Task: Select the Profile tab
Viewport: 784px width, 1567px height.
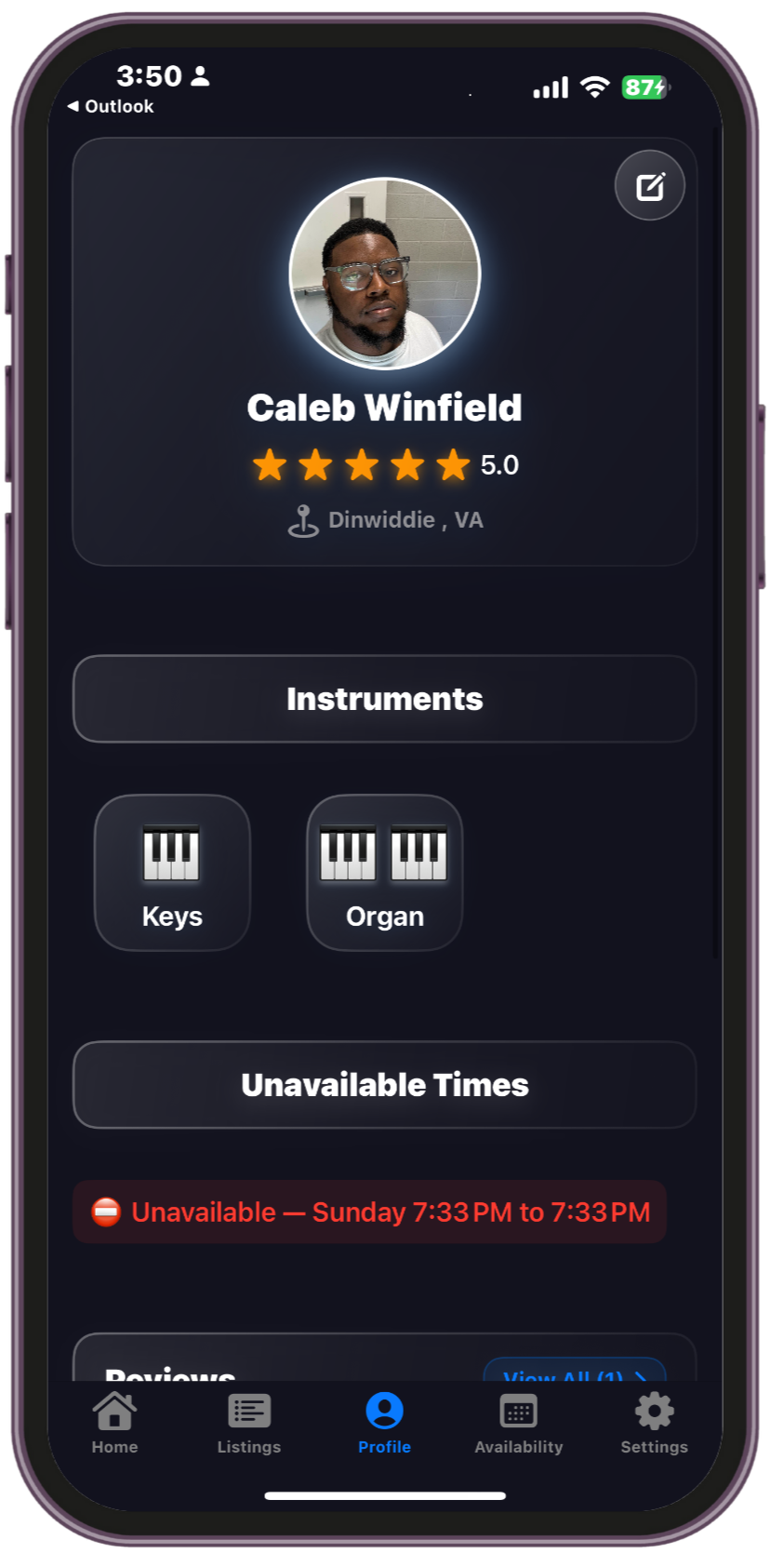Action: 384,1423
